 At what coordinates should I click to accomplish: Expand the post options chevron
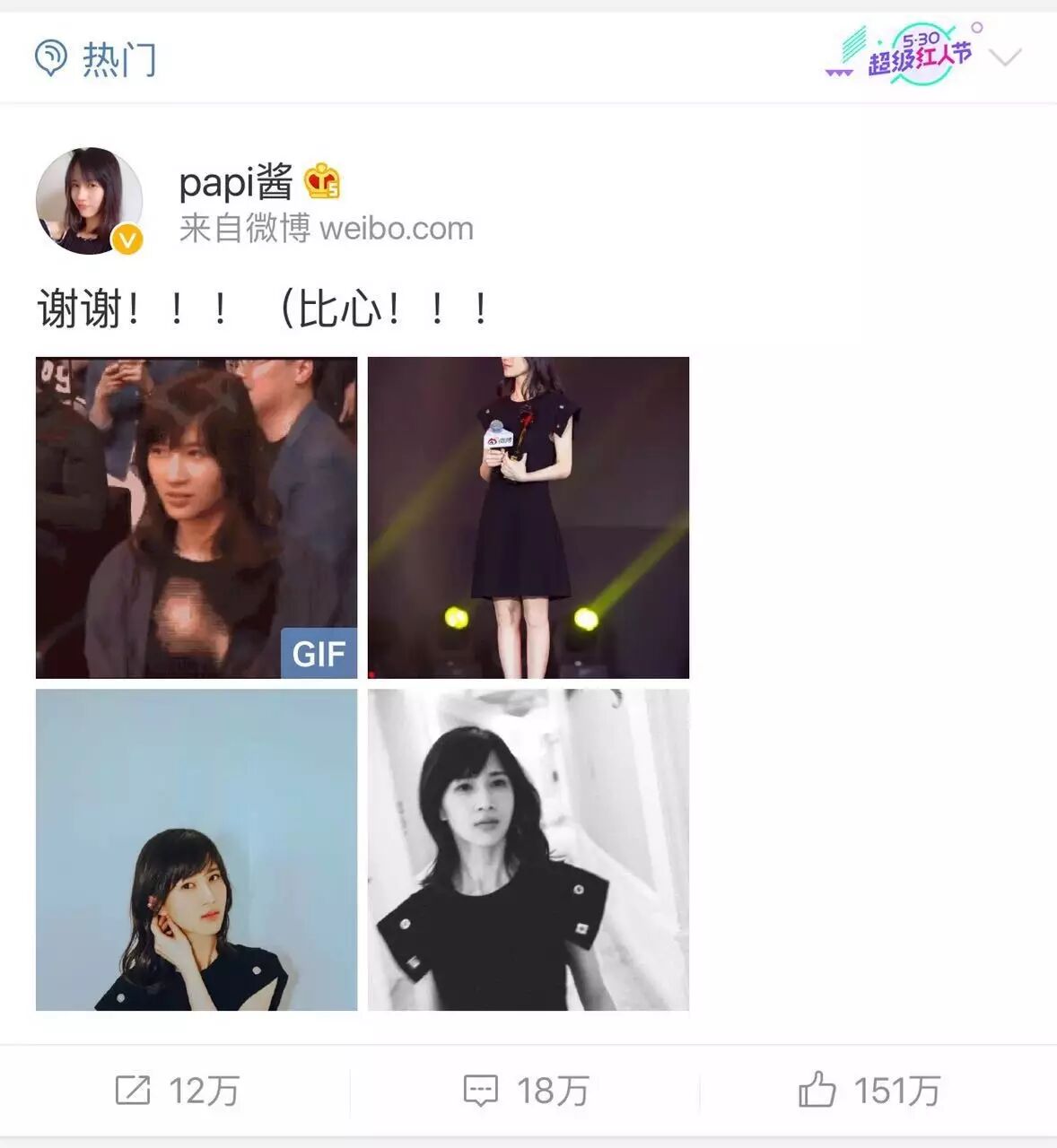(x=1005, y=57)
